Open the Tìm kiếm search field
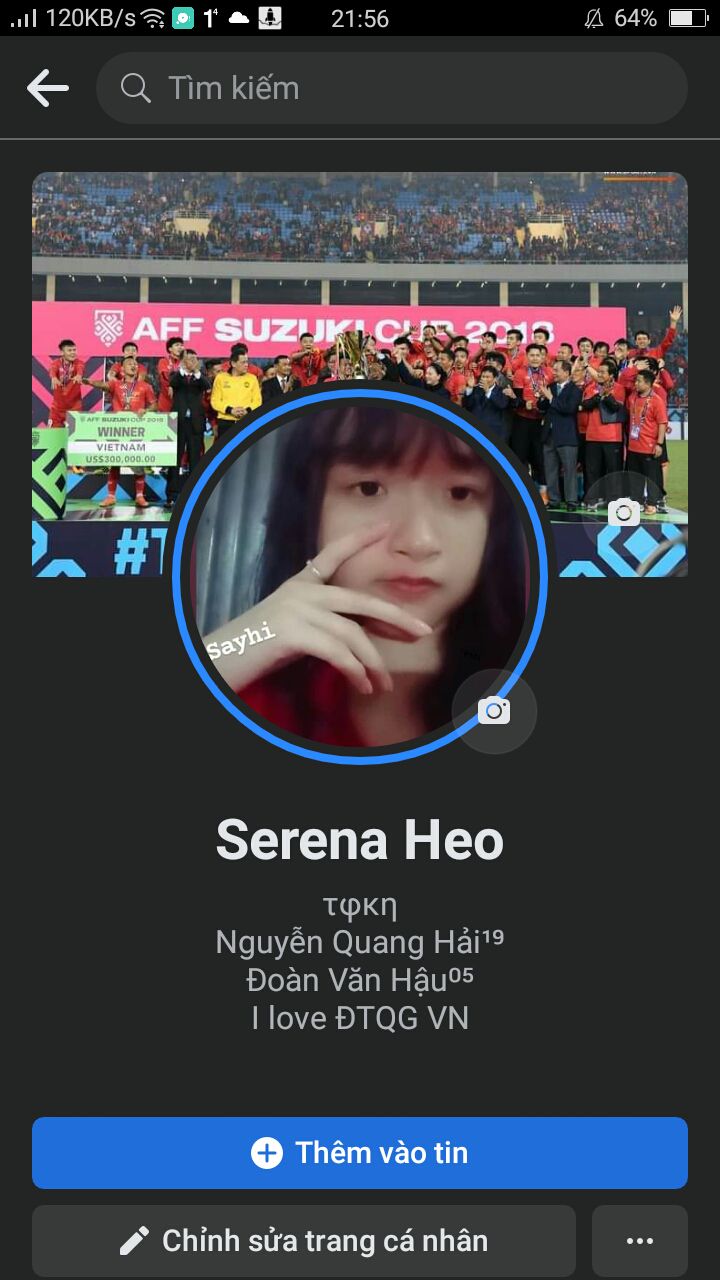 click(392, 88)
